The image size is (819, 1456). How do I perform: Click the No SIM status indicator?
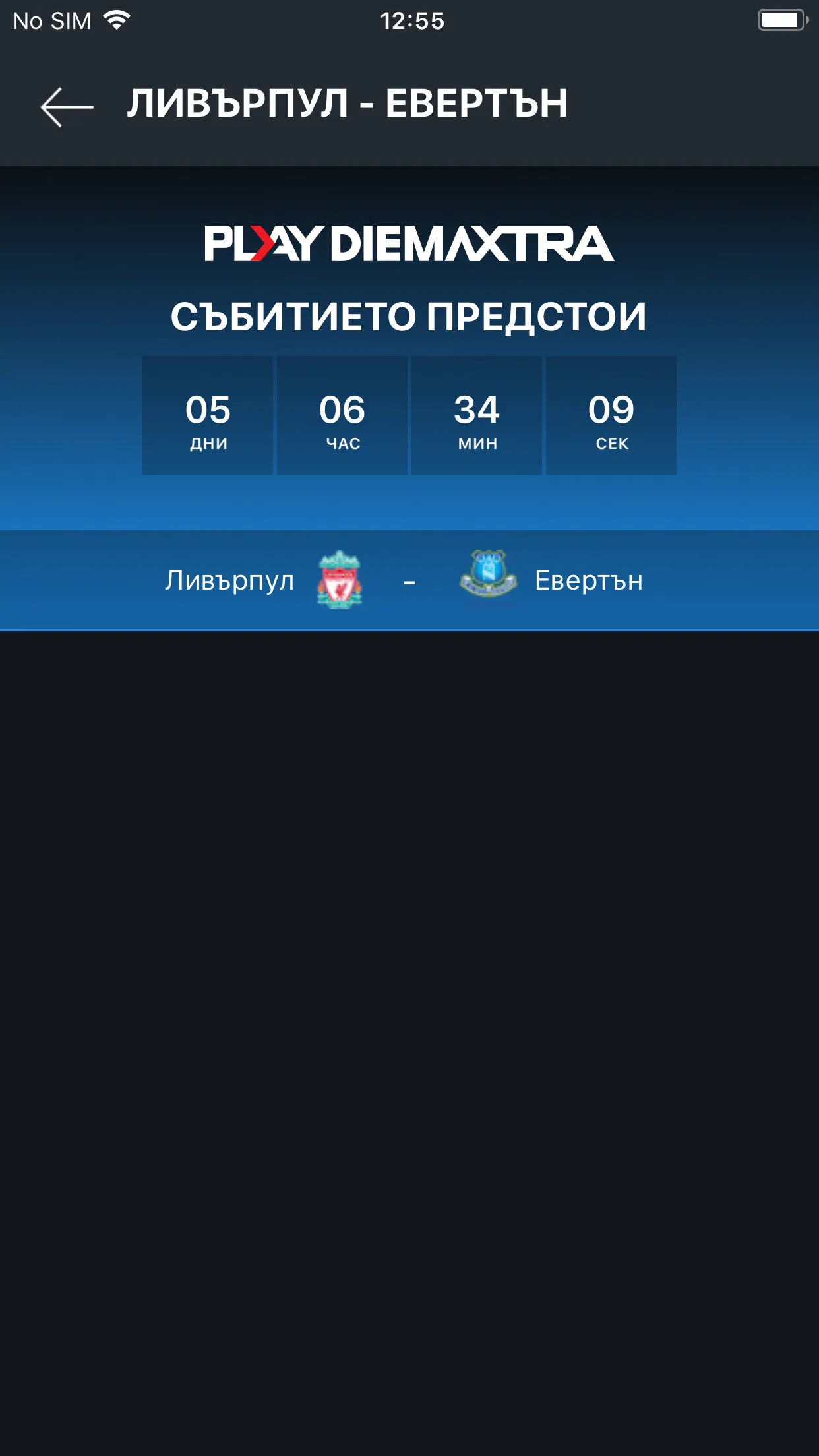point(51,20)
